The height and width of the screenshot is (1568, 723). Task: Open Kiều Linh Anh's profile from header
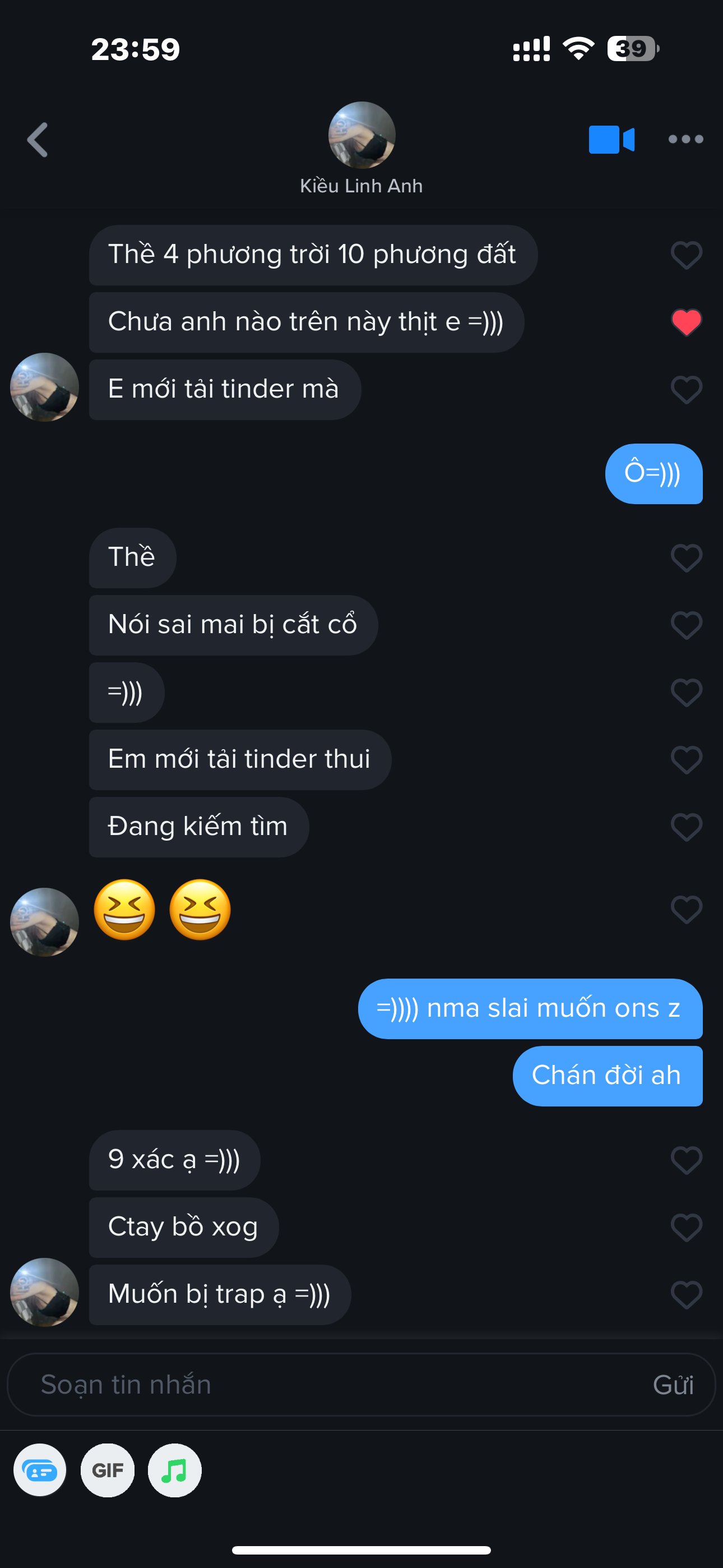point(361,135)
